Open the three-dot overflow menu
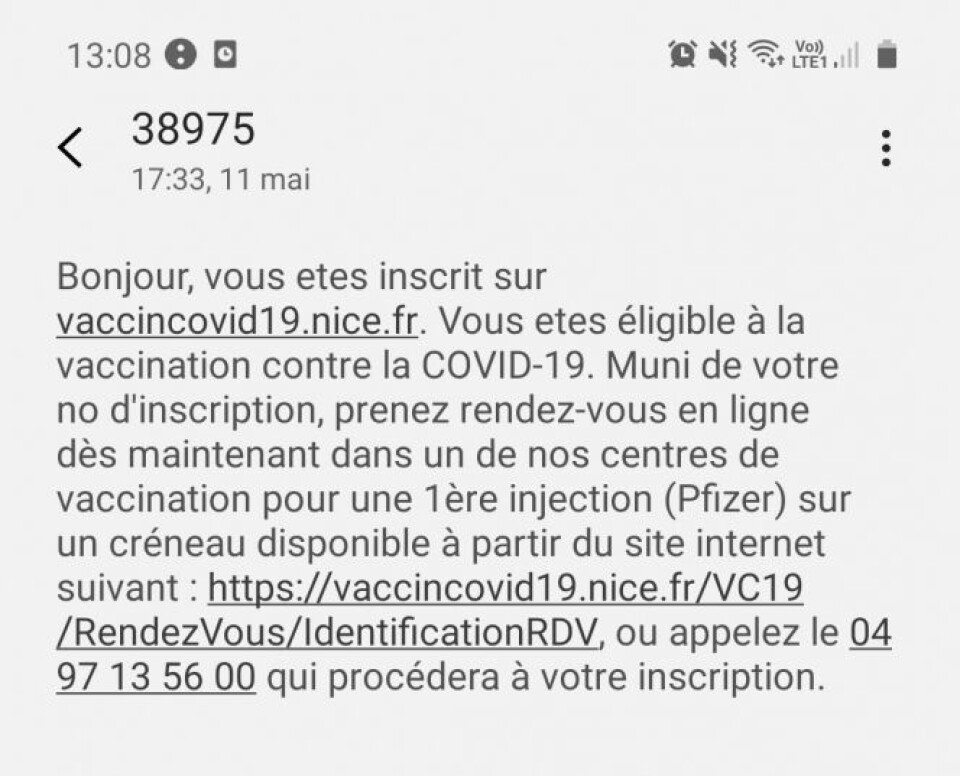Screen dimensions: 960x776 [x=885, y=148]
